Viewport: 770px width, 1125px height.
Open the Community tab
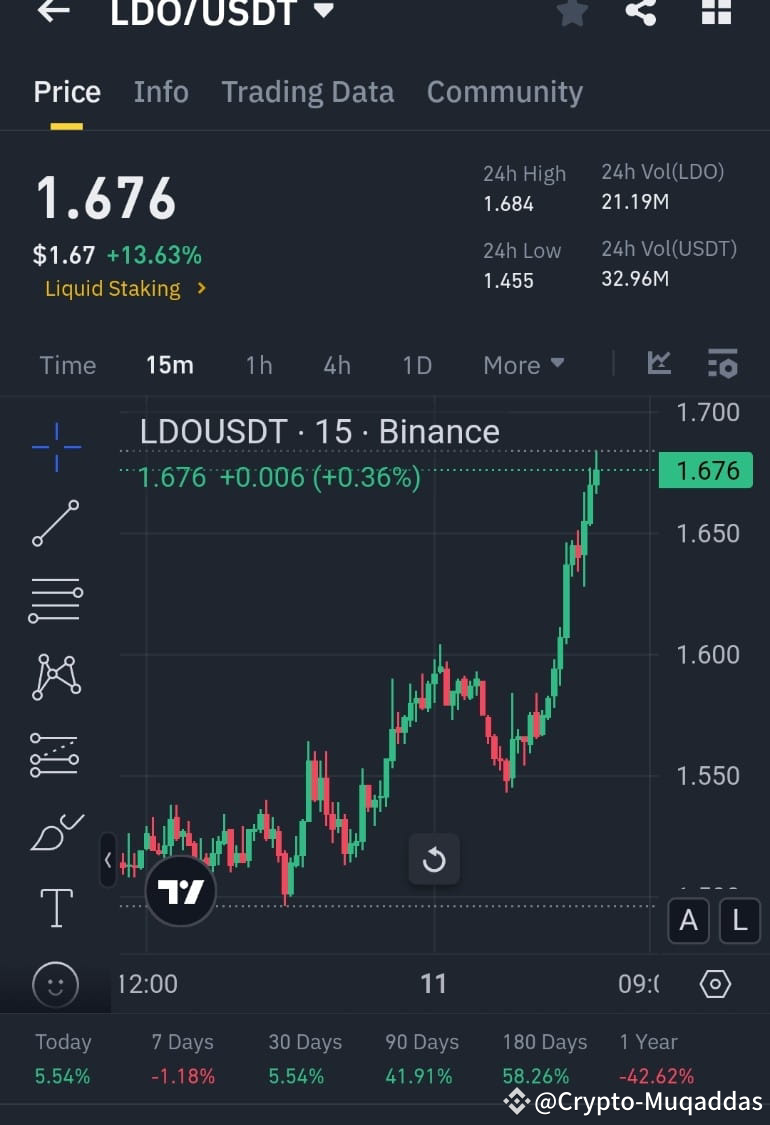[x=505, y=91]
